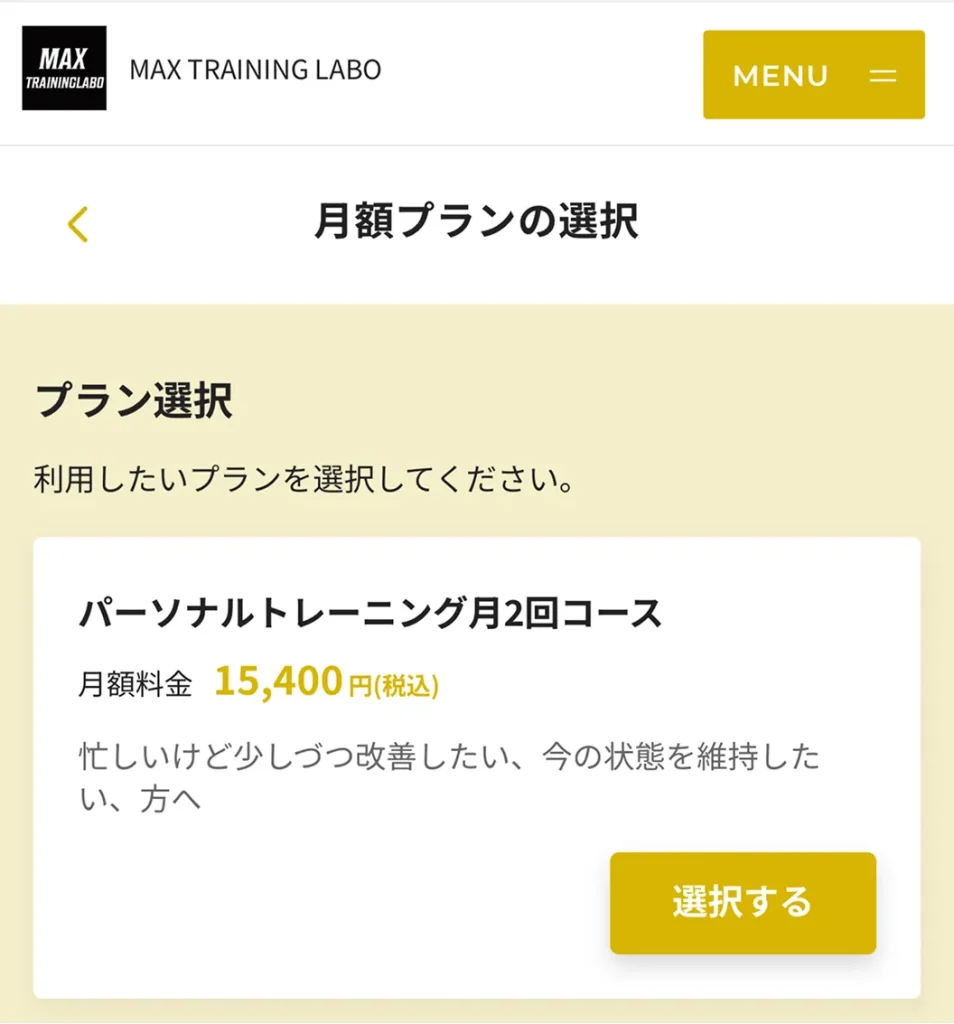This screenshot has width=954, height=1024.
Task: Tap the MAX TRAINING LABO logo
Action: 64,68
